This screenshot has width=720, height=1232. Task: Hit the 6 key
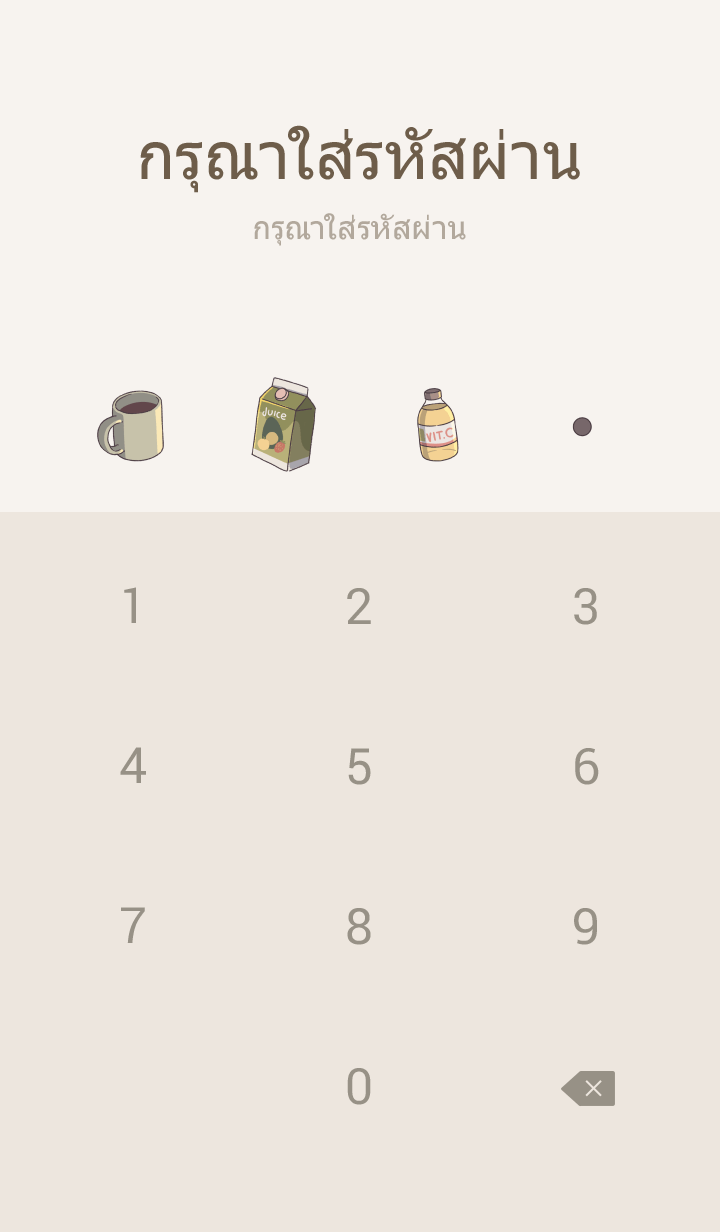[x=585, y=767]
